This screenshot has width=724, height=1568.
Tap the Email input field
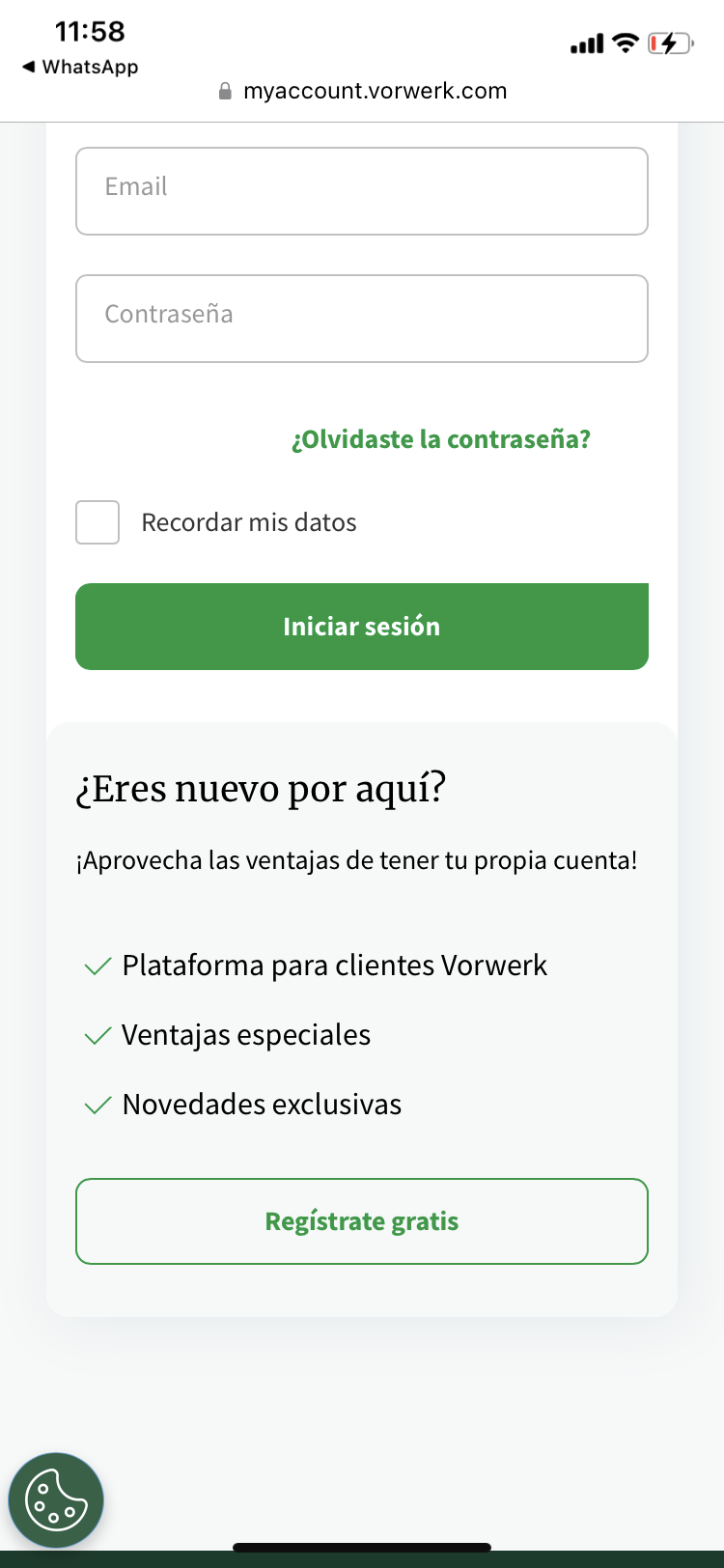coord(361,191)
